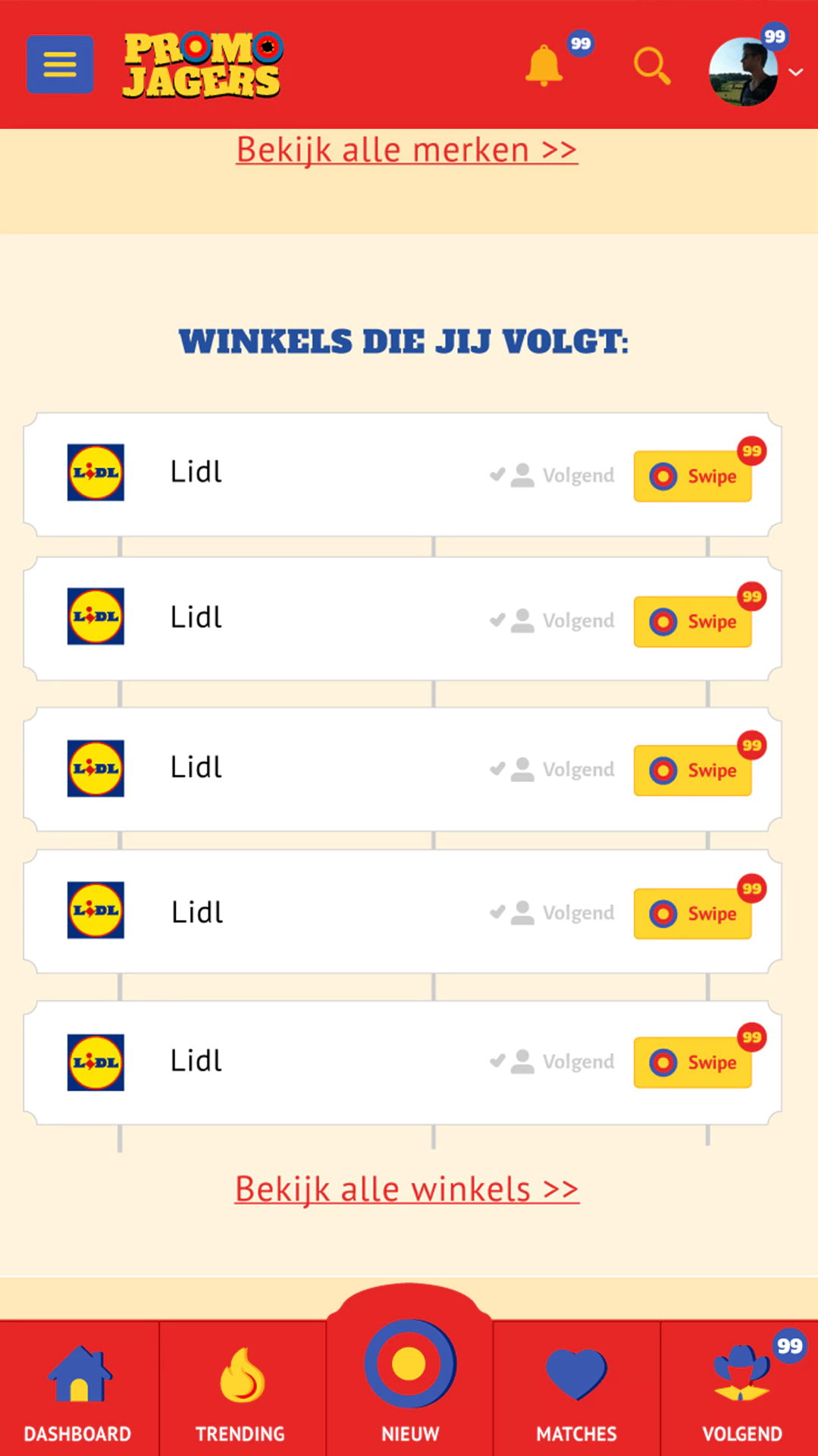The height and width of the screenshot is (1456, 818).
Task: Toggle Volgend for the last Lidl store
Action: click(x=553, y=1061)
